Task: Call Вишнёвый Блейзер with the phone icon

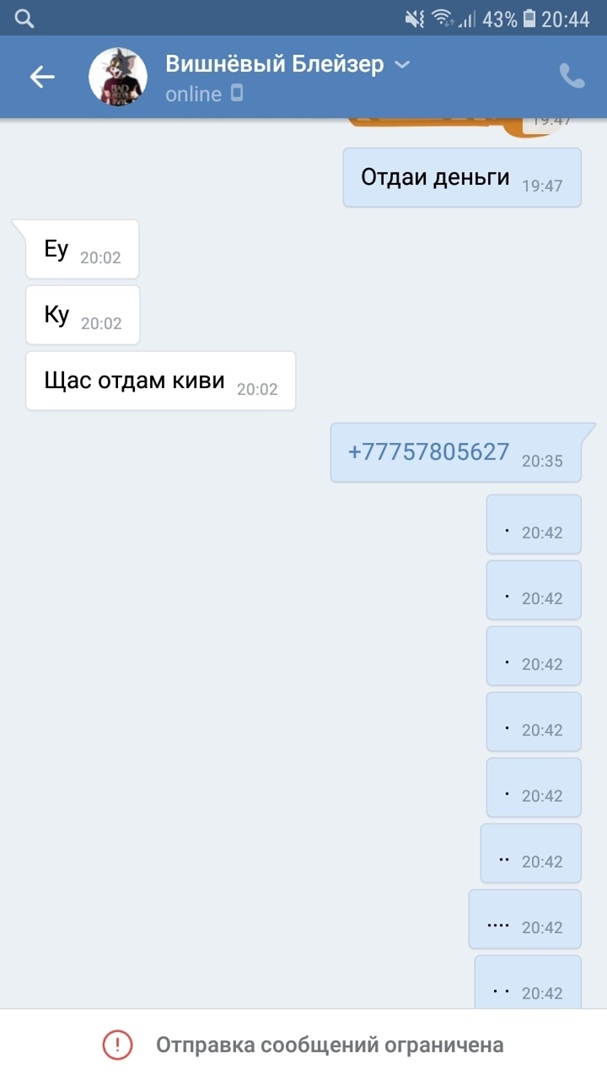Action: [x=571, y=76]
